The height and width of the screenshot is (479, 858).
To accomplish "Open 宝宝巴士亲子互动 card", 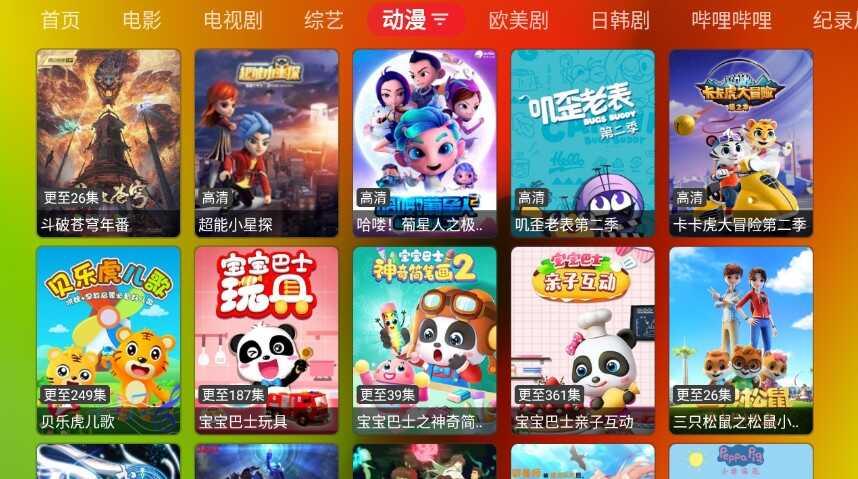I will [x=582, y=340].
